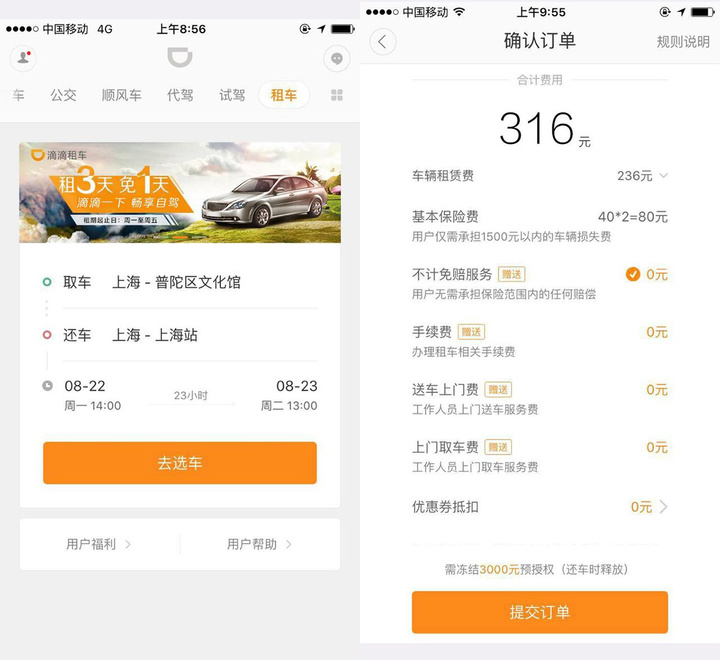The image size is (720, 660).
Task: Select the 租车 tab
Action: tap(284, 95)
